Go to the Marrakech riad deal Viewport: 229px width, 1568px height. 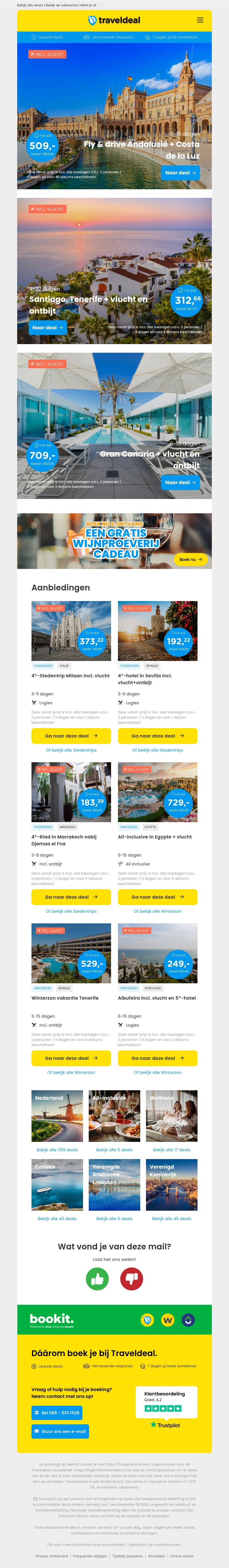coord(71,897)
